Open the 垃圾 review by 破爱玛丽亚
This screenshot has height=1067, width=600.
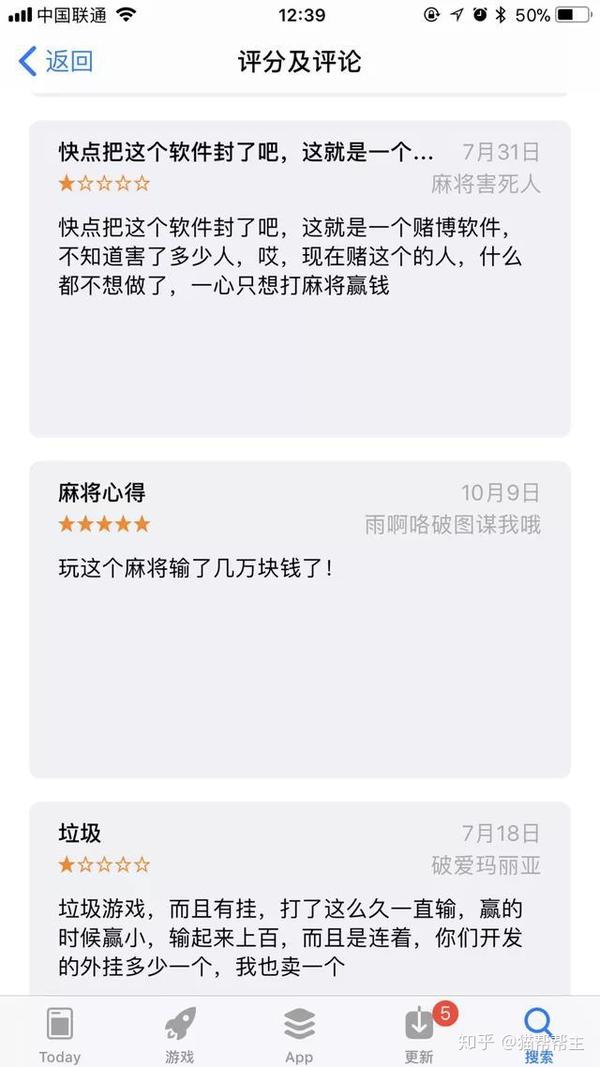click(x=300, y=897)
